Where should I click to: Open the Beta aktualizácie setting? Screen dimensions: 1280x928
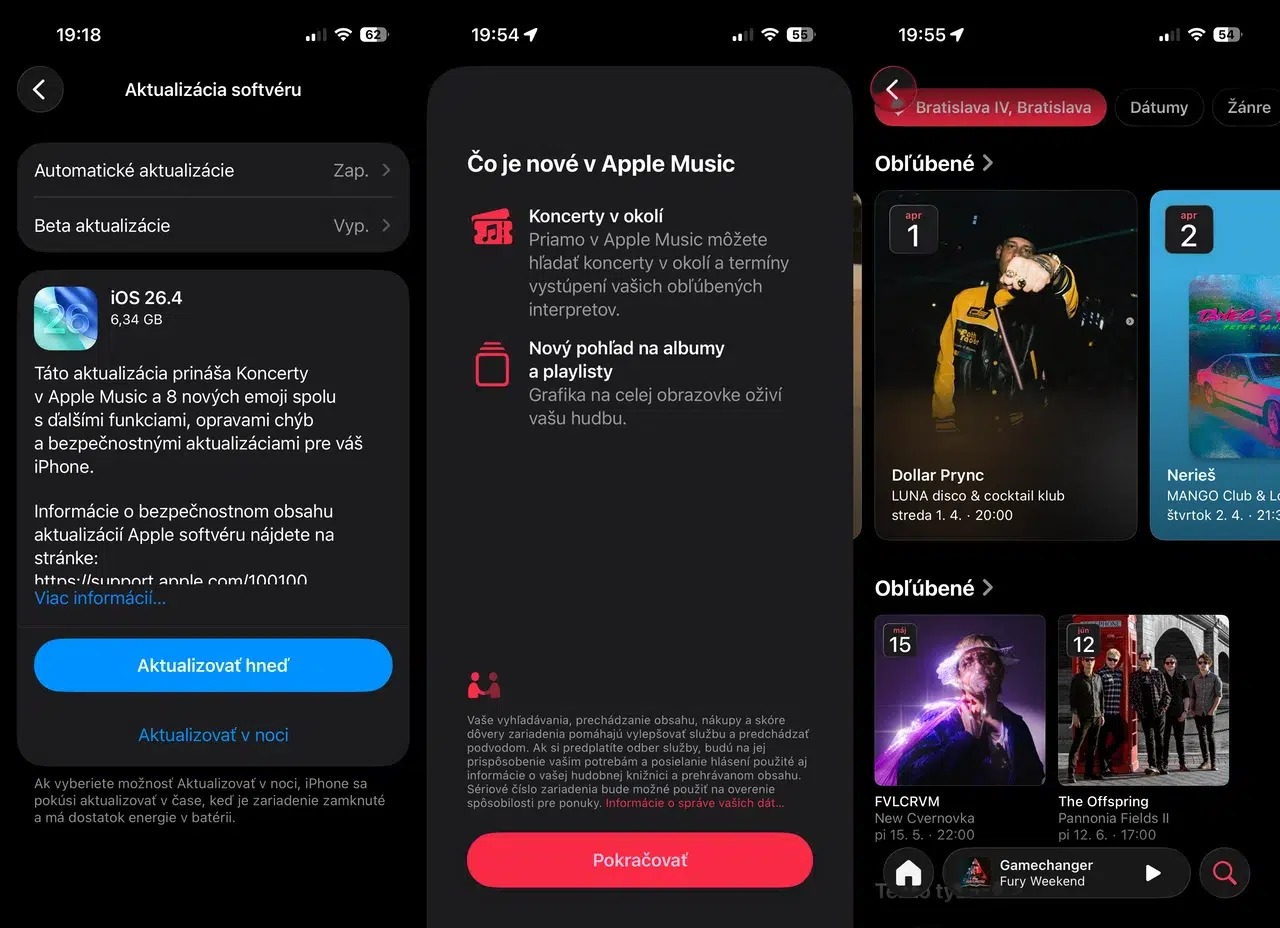pos(213,226)
